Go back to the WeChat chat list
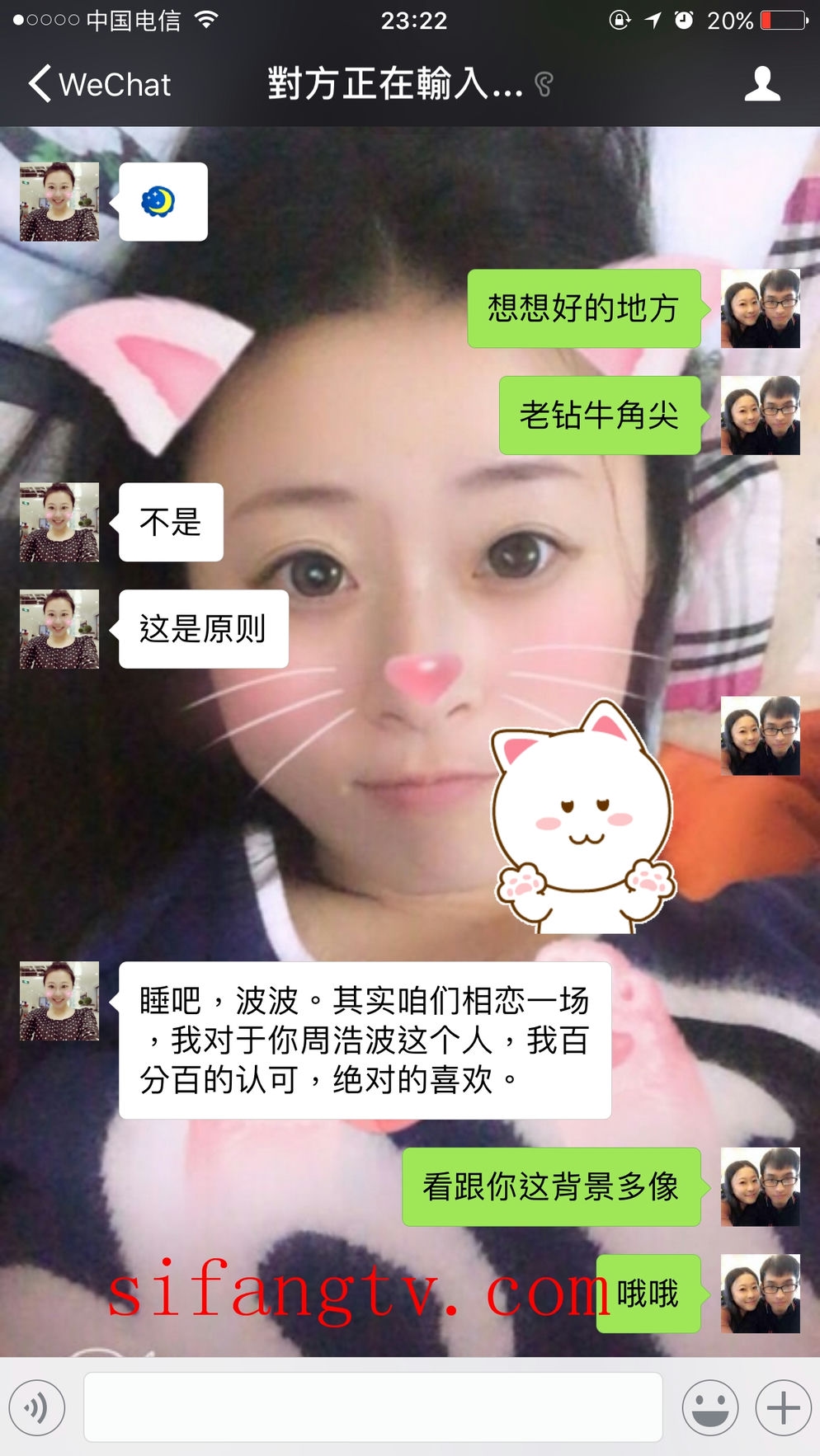The height and width of the screenshot is (1456, 820). tap(99, 84)
